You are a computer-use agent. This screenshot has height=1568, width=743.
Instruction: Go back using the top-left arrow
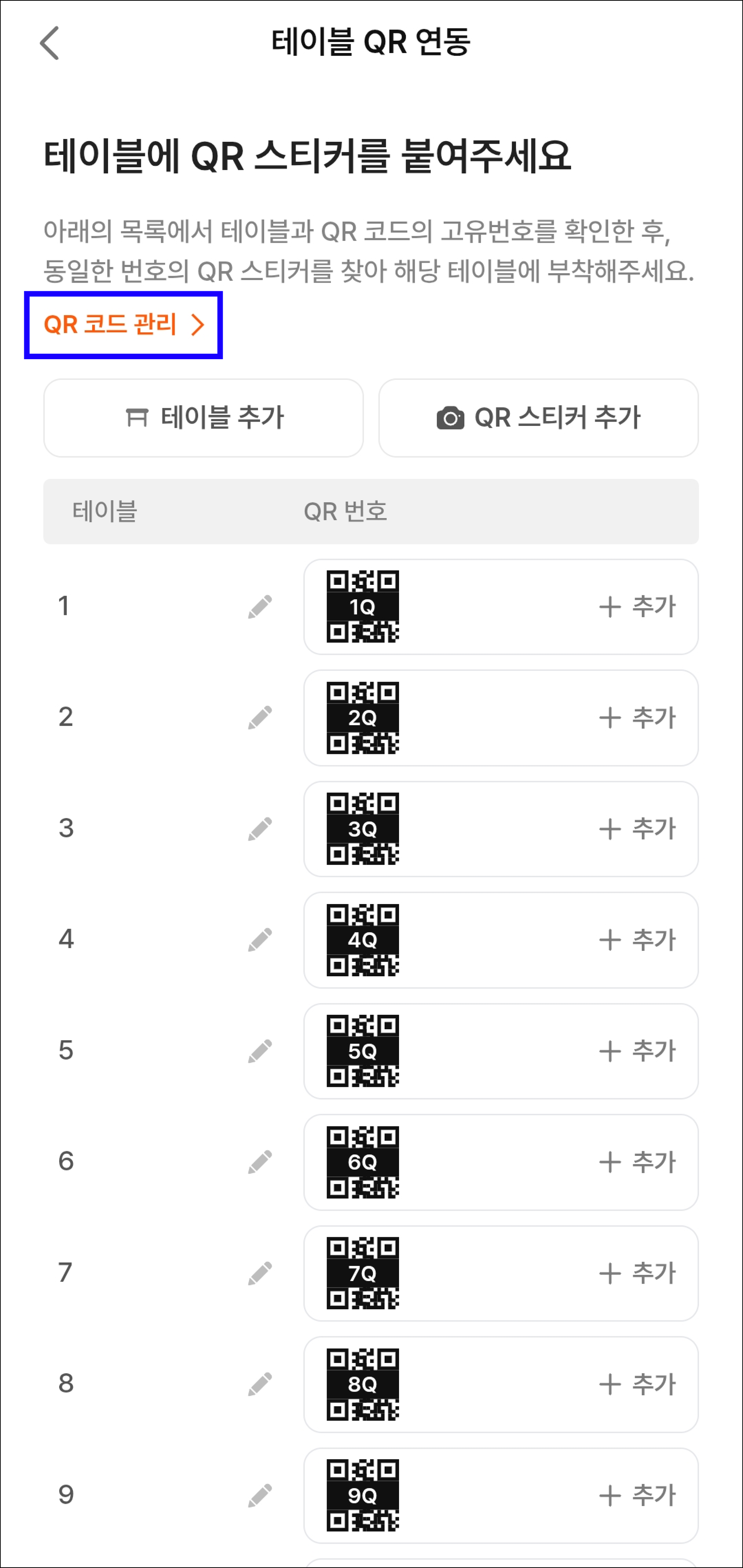(49, 42)
